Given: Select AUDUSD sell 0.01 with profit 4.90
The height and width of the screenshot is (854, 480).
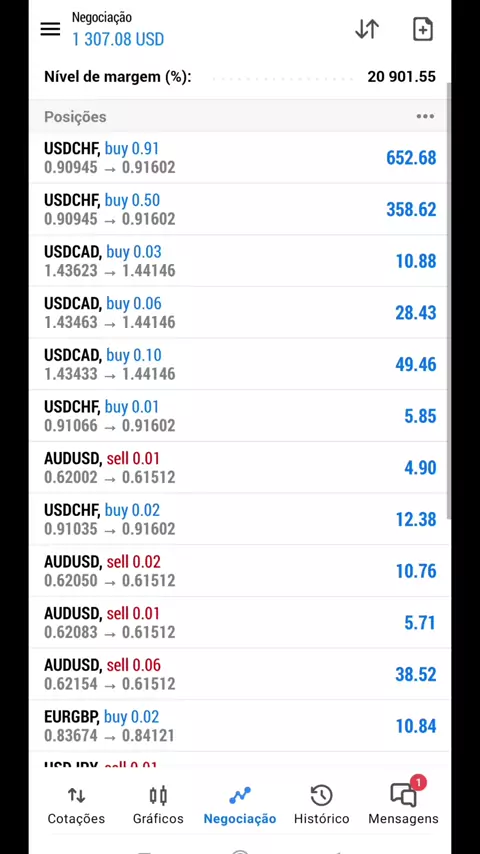Looking at the screenshot, I should 240,468.
